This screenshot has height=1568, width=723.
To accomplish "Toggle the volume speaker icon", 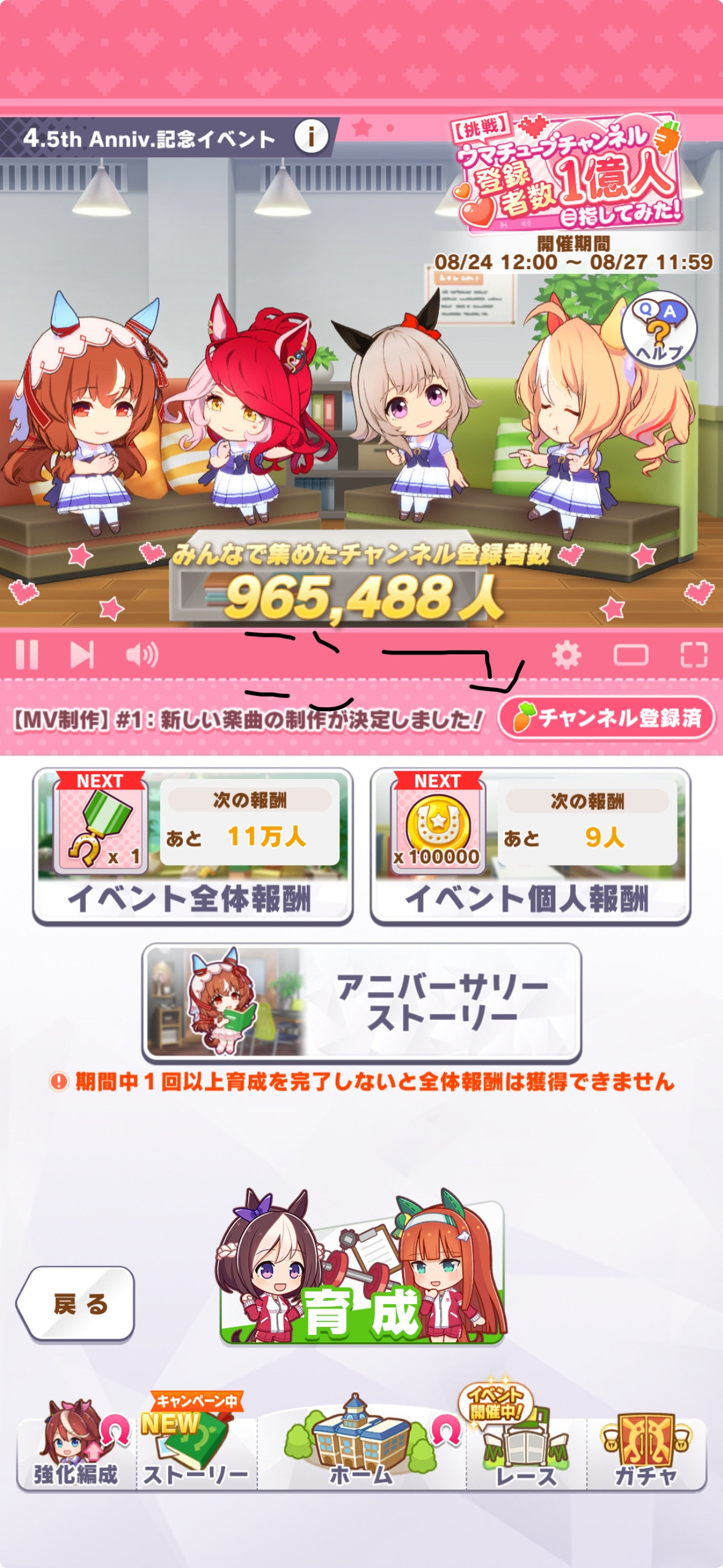I will click(141, 655).
